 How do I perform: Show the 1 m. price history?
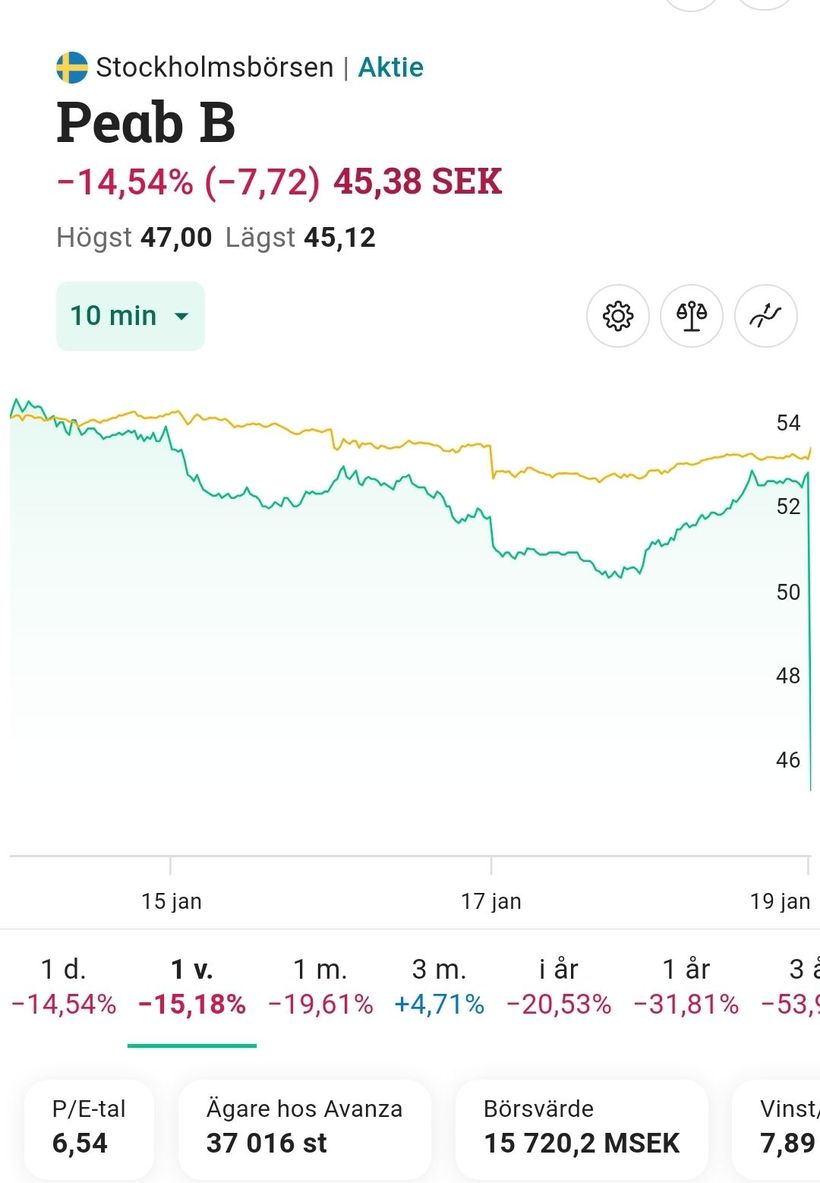pos(320,986)
